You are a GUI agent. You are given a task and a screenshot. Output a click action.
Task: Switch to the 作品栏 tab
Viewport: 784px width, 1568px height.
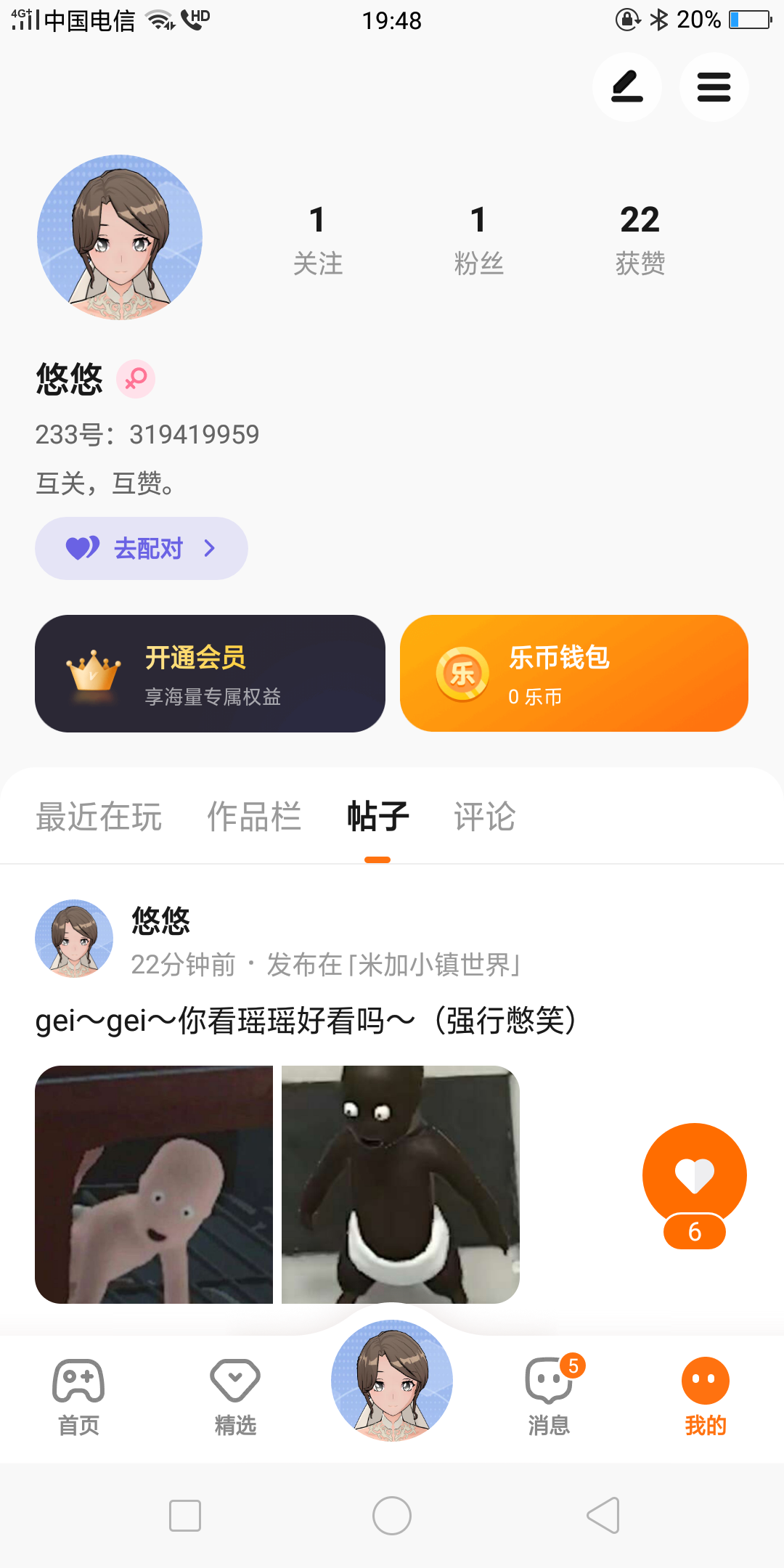254,817
